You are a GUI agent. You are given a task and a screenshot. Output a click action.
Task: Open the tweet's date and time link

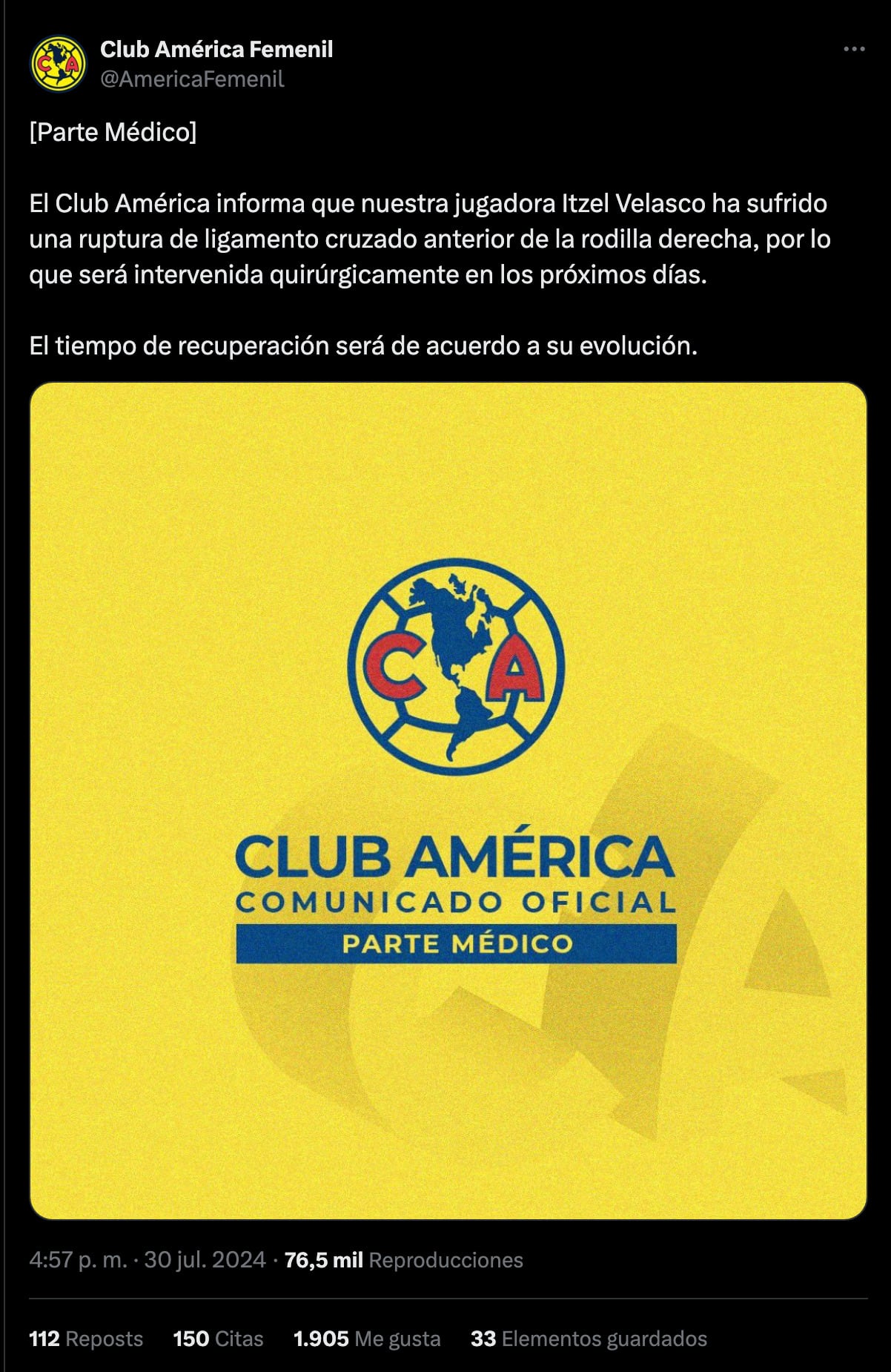click(x=147, y=1260)
